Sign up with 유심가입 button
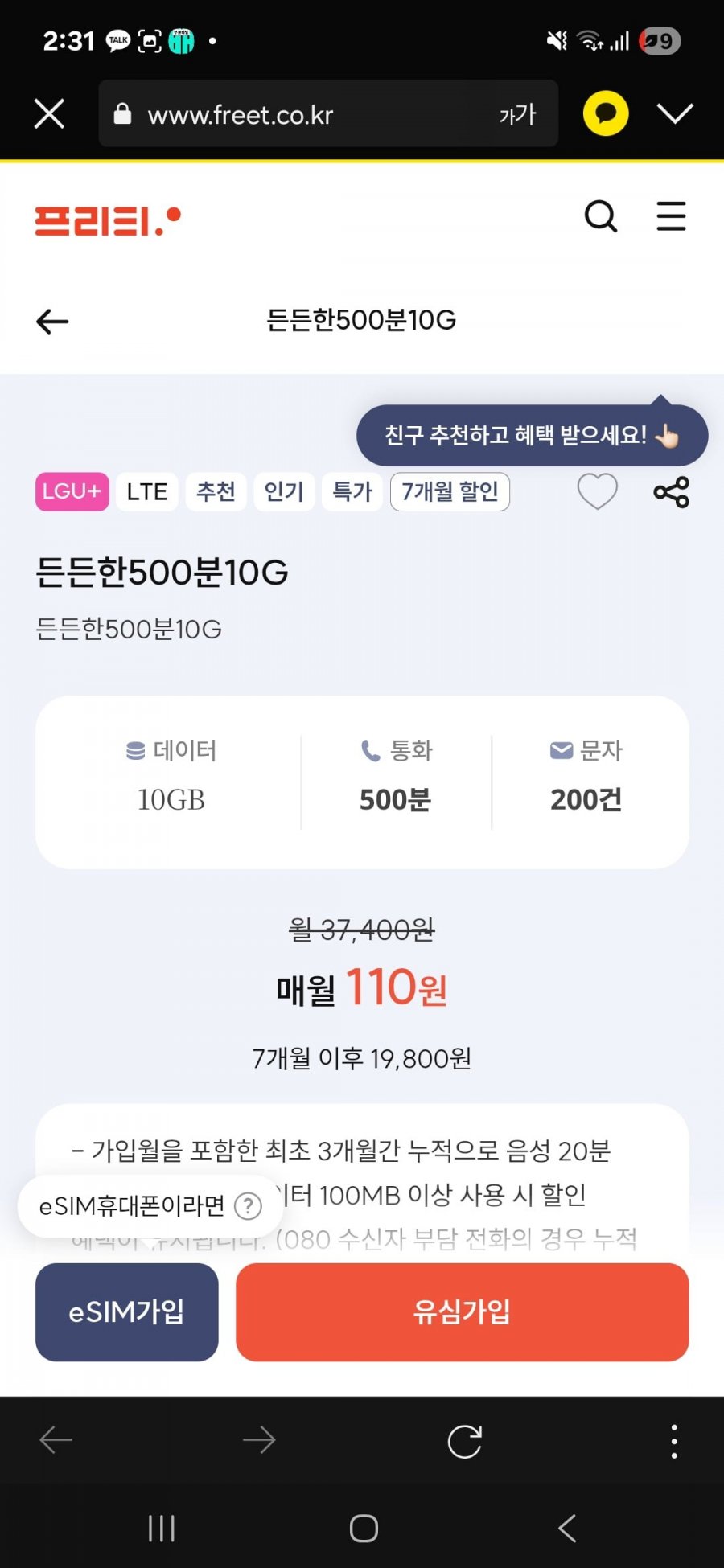724x1568 pixels. [x=462, y=1311]
